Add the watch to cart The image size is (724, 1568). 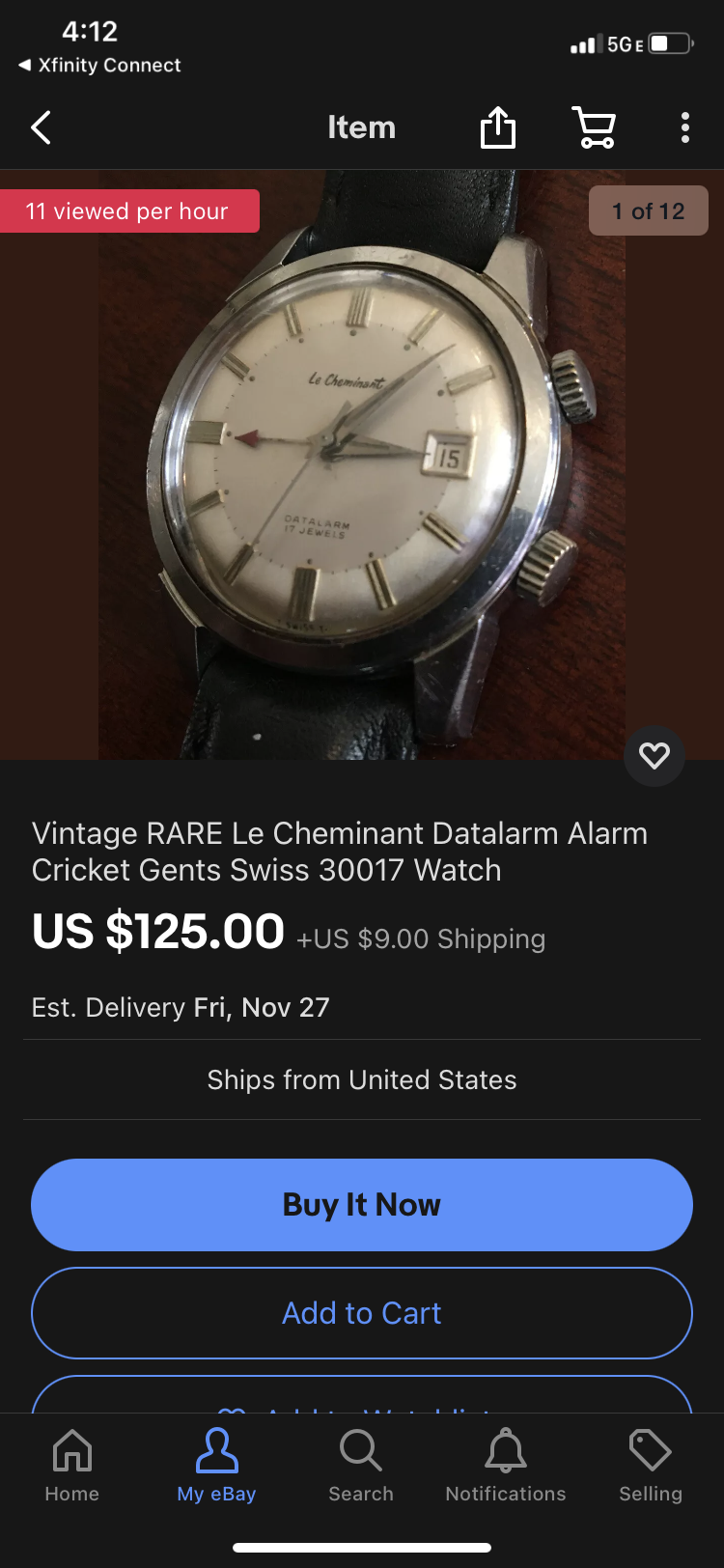pyautogui.click(x=362, y=1312)
